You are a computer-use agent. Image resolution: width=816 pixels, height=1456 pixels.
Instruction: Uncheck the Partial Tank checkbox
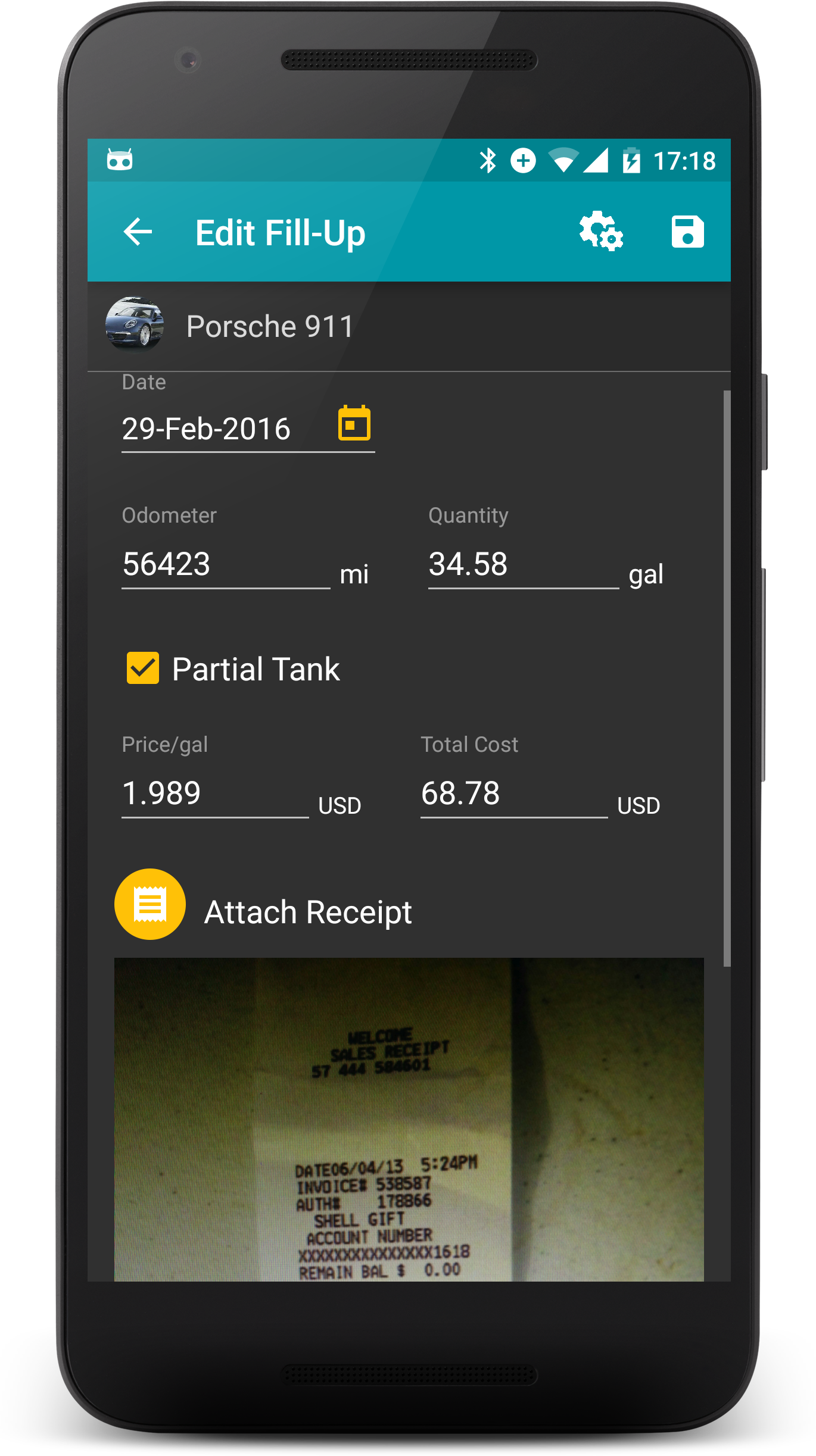pyautogui.click(x=143, y=668)
